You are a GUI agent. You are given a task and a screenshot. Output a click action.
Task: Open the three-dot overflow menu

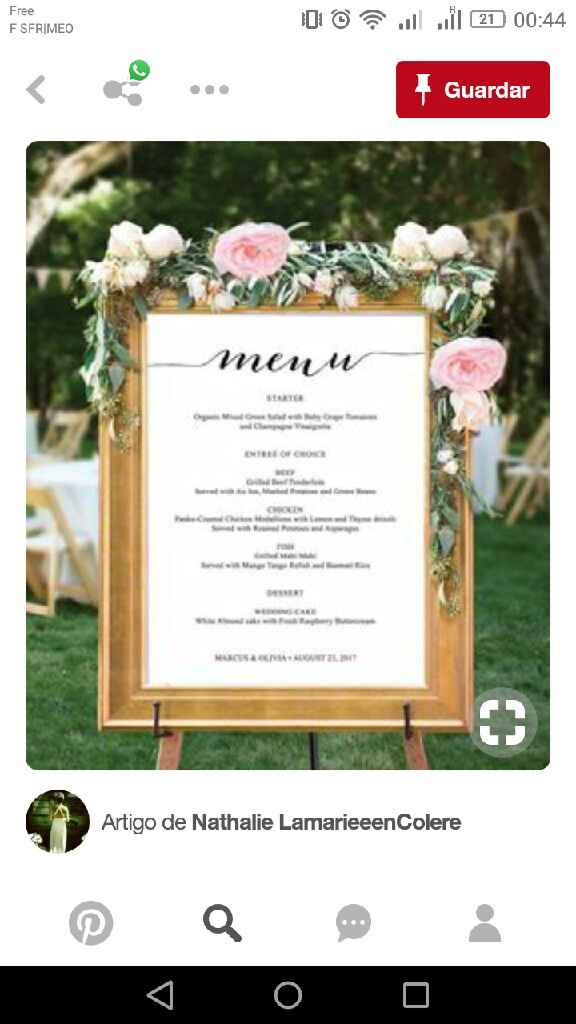(x=209, y=89)
